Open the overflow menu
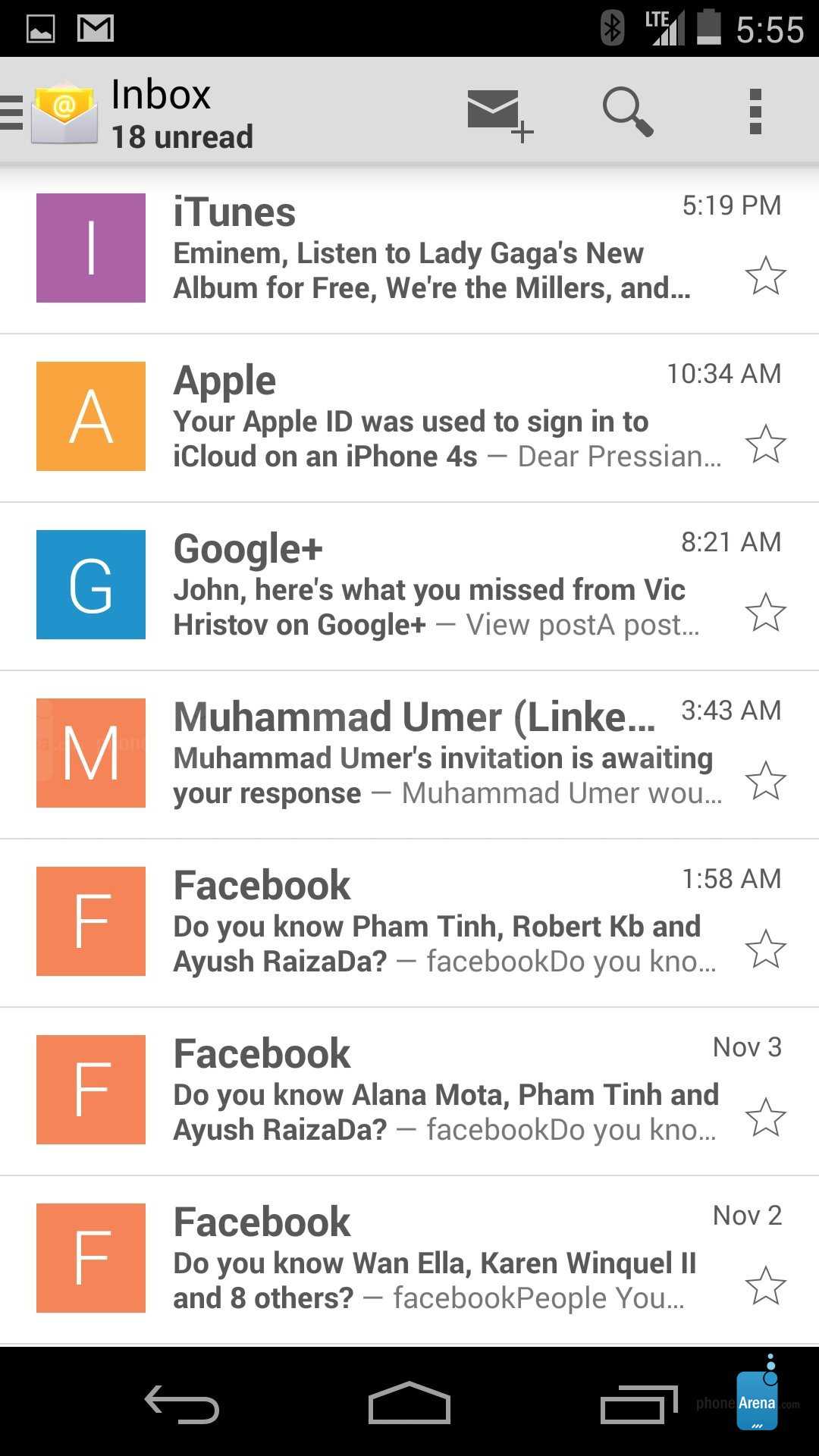This screenshot has height=1456, width=819. point(755,112)
